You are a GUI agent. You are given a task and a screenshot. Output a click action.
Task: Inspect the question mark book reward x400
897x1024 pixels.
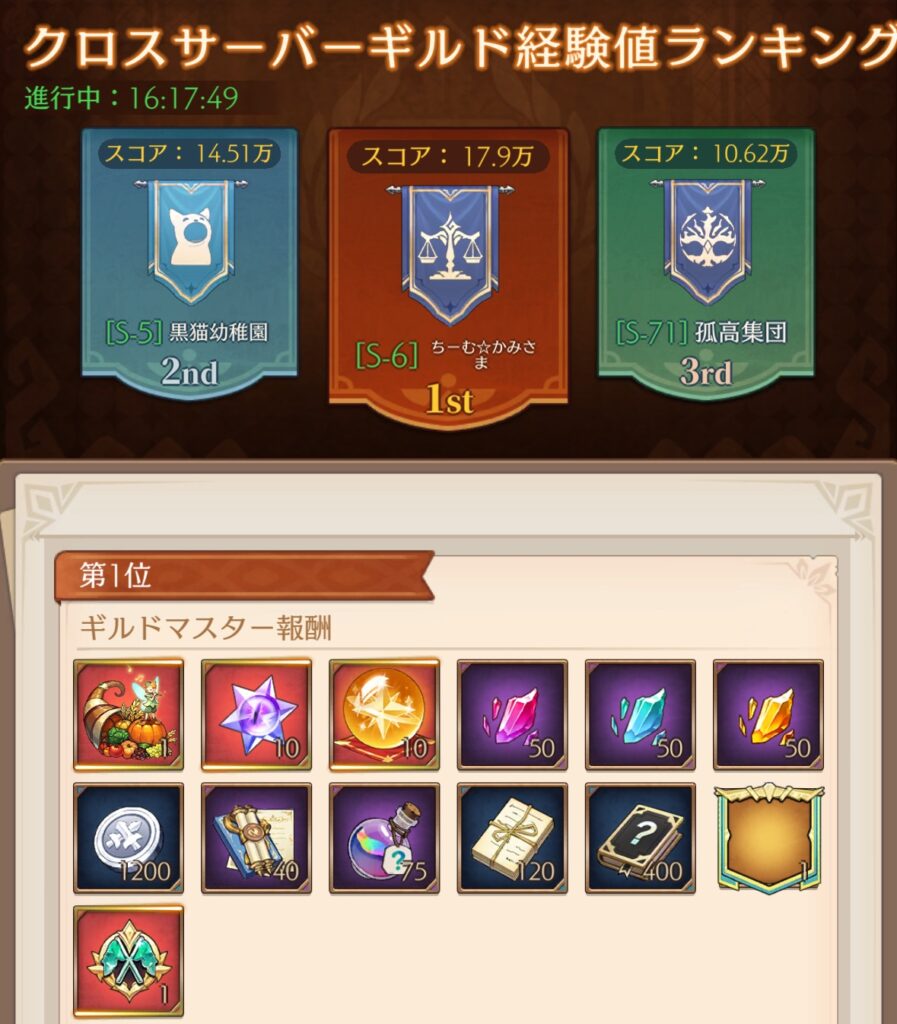coord(640,838)
